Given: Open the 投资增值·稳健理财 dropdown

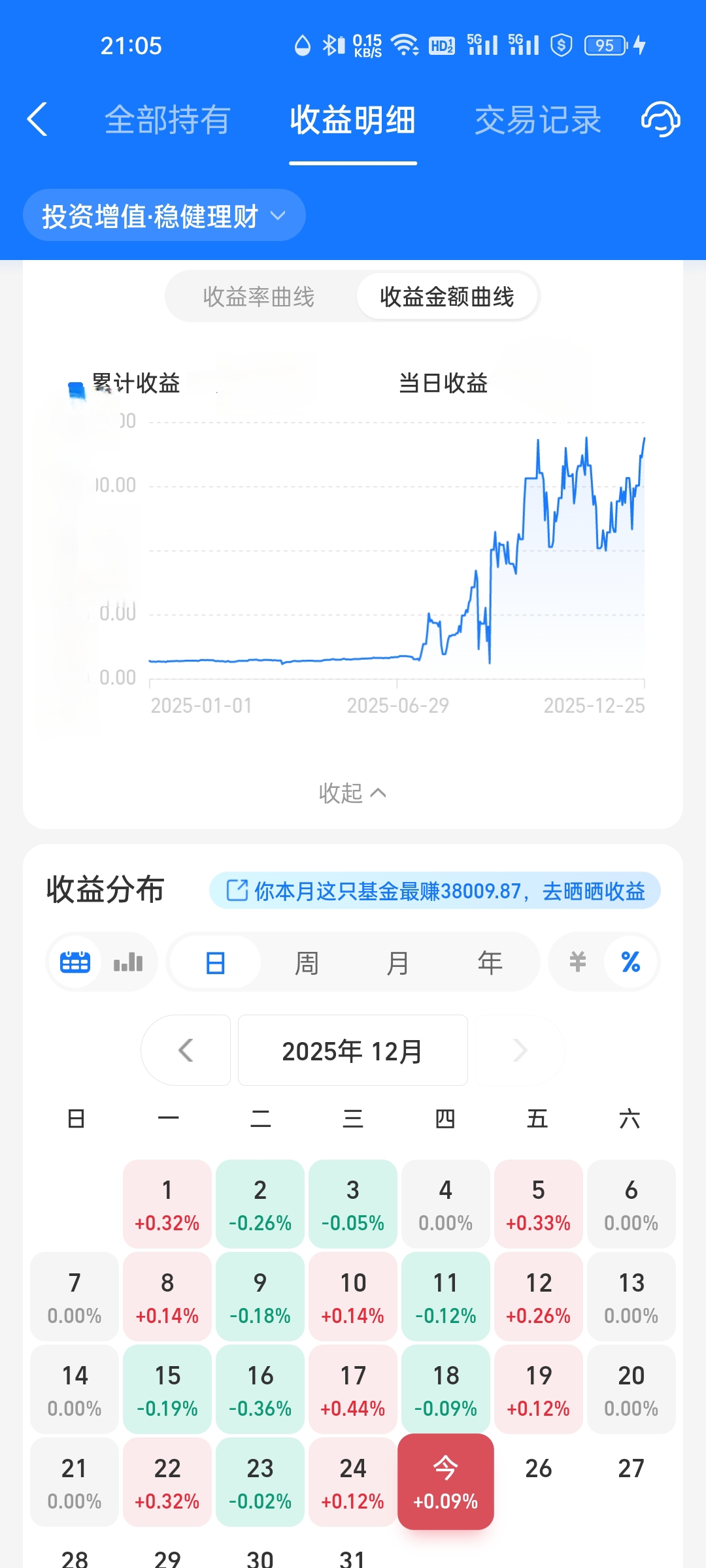Looking at the screenshot, I should tap(164, 216).
